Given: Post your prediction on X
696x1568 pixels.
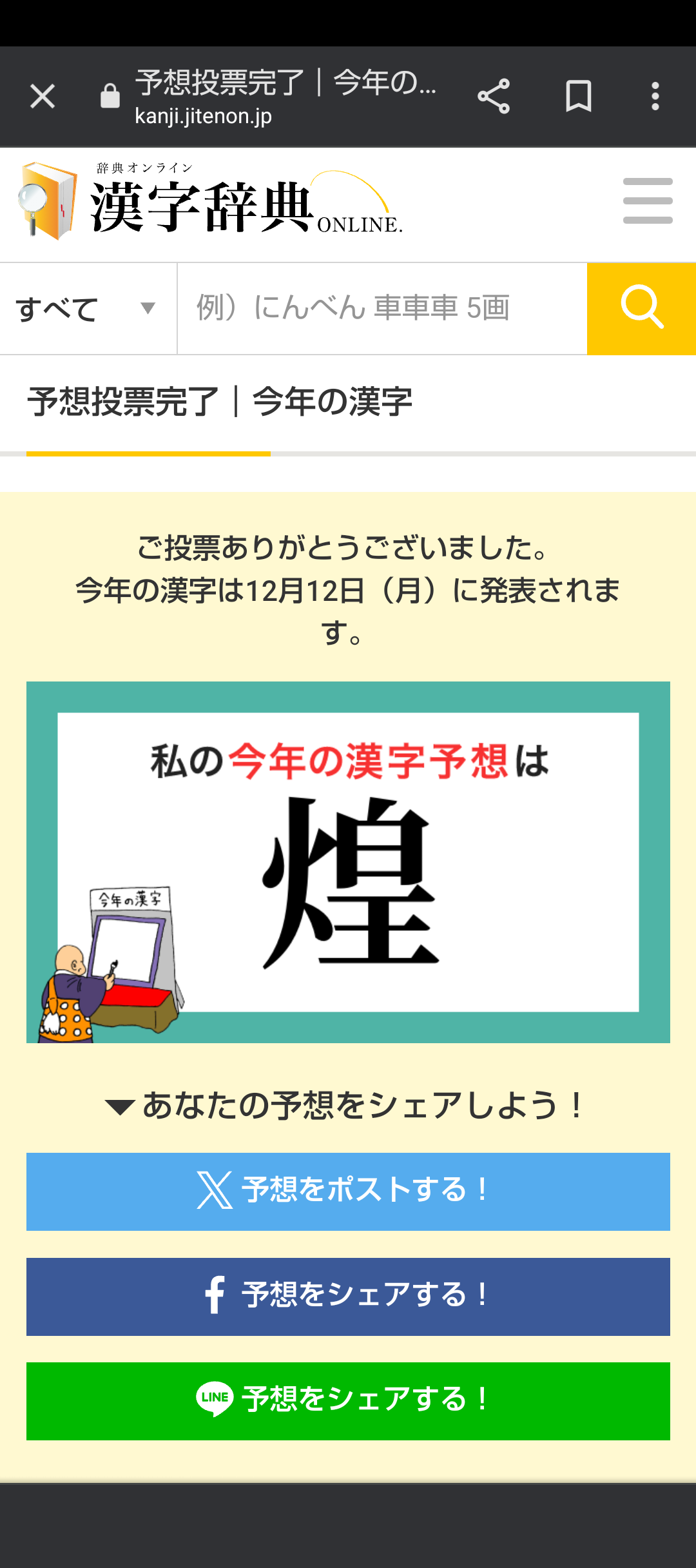Looking at the screenshot, I should click(348, 1191).
